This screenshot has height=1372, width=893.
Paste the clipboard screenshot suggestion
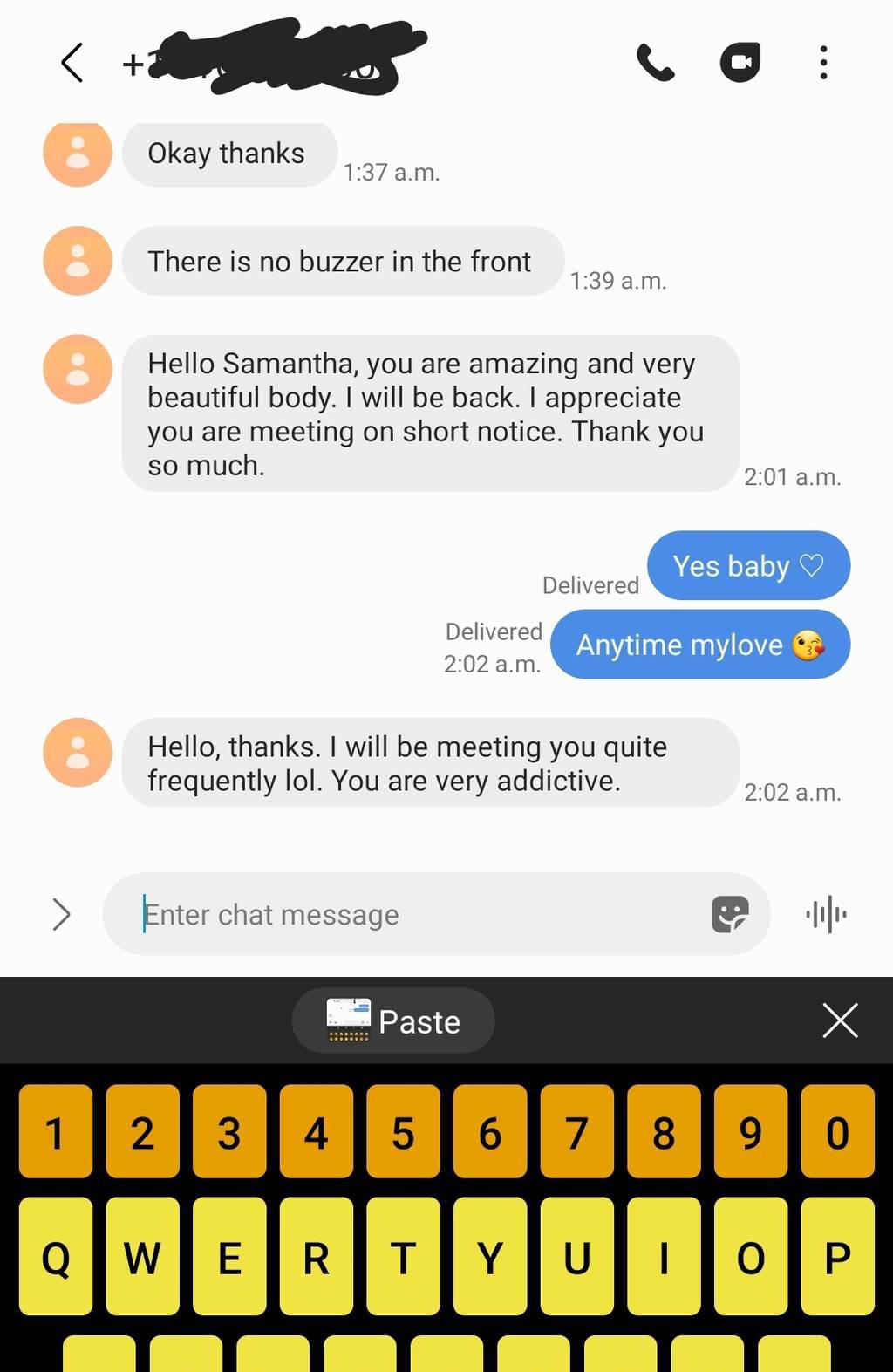pyautogui.click(x=393, y=1020)
